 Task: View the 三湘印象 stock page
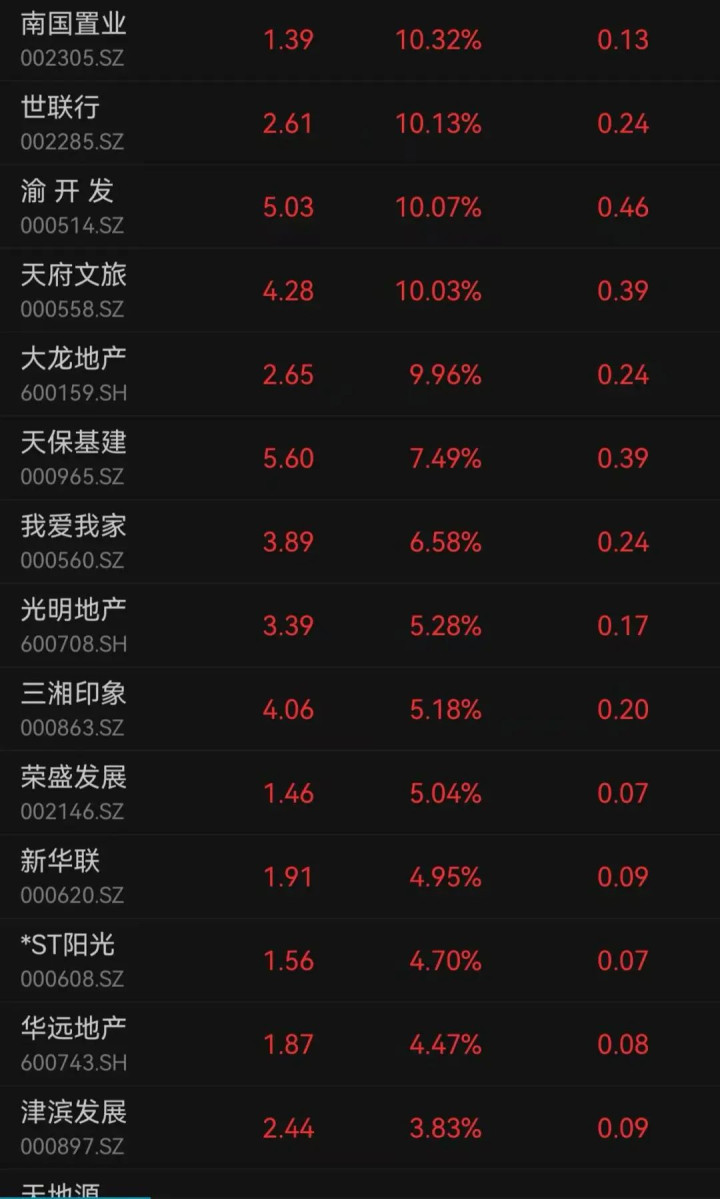coord(360,709)
